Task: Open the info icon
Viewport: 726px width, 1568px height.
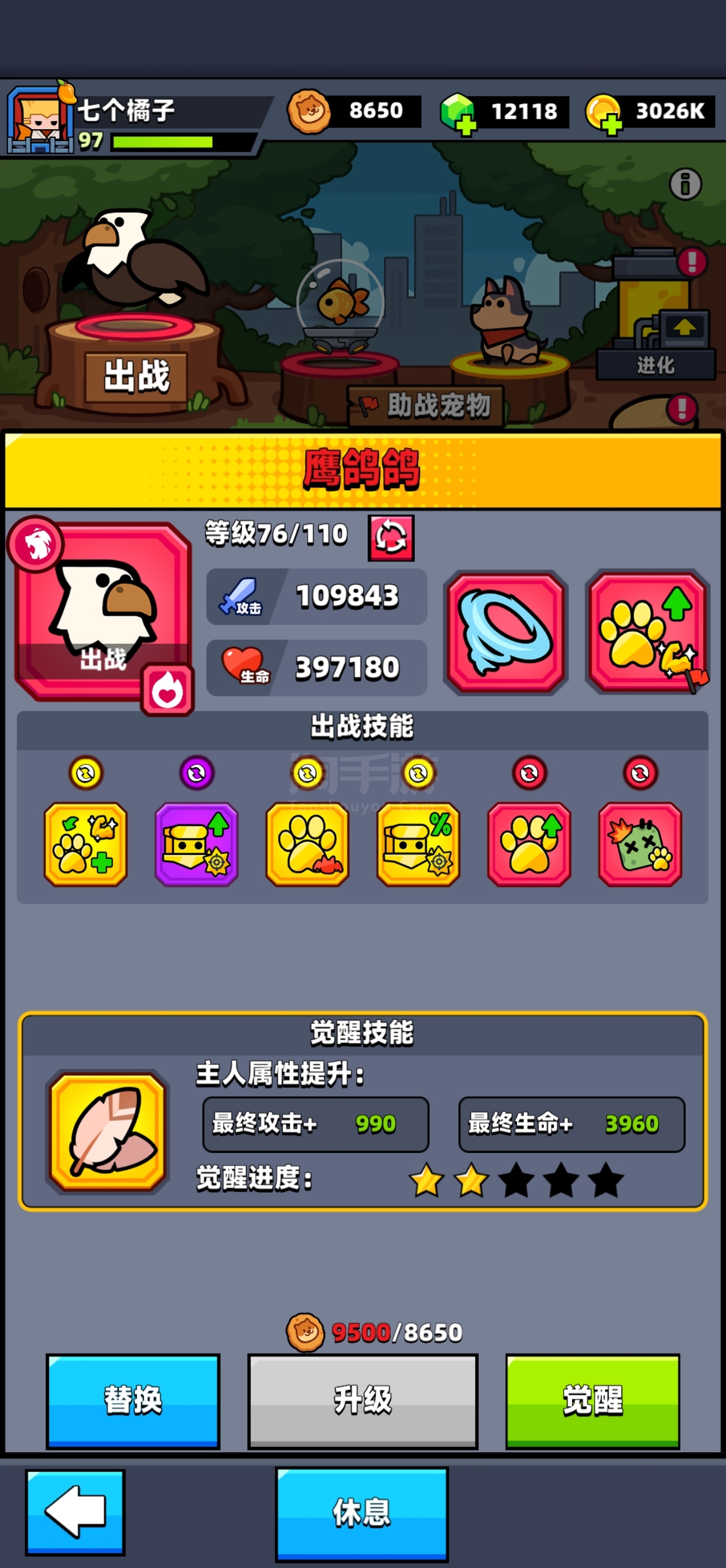Action: (685, 184)
